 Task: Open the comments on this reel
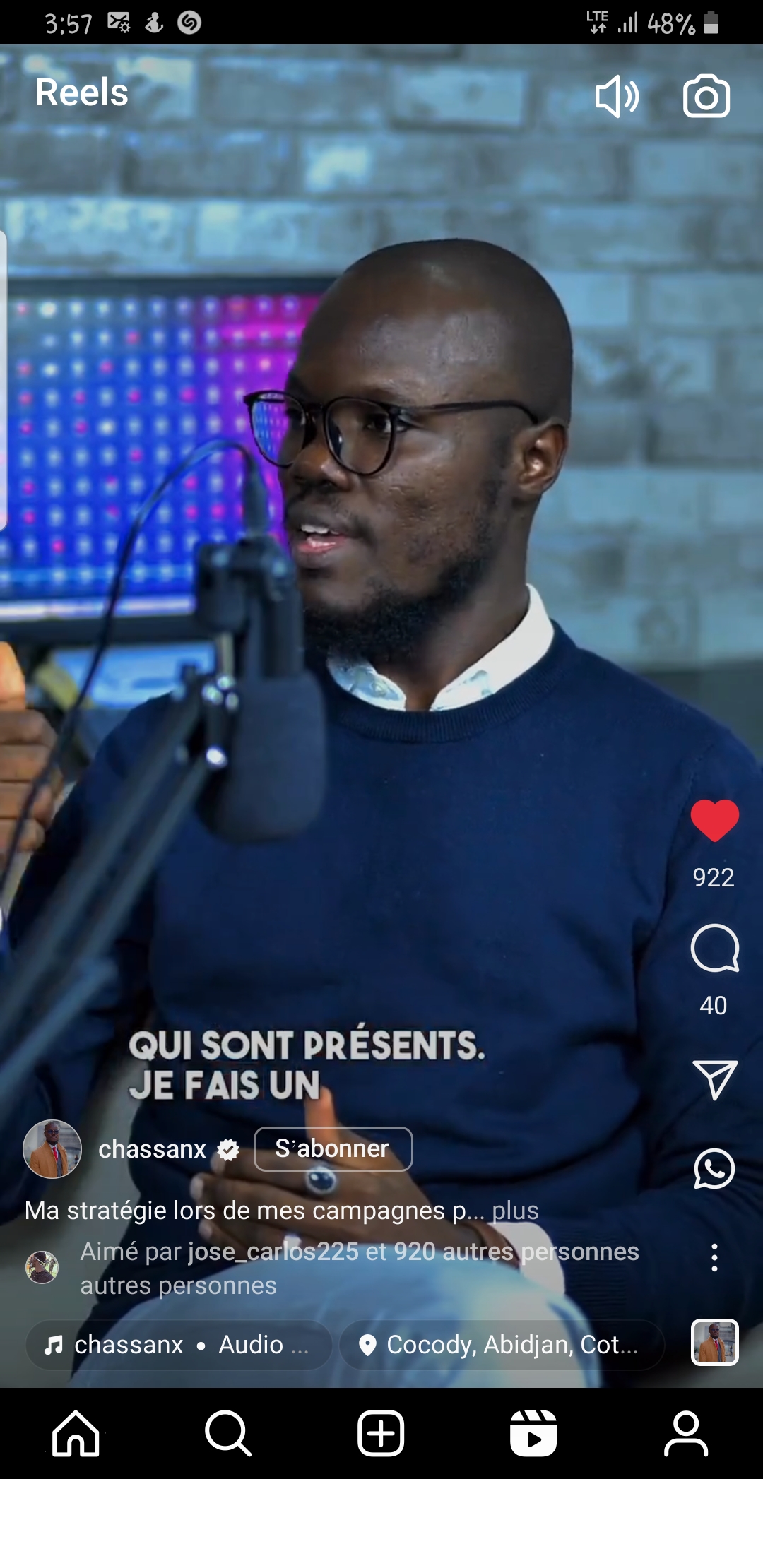[714, 948]
